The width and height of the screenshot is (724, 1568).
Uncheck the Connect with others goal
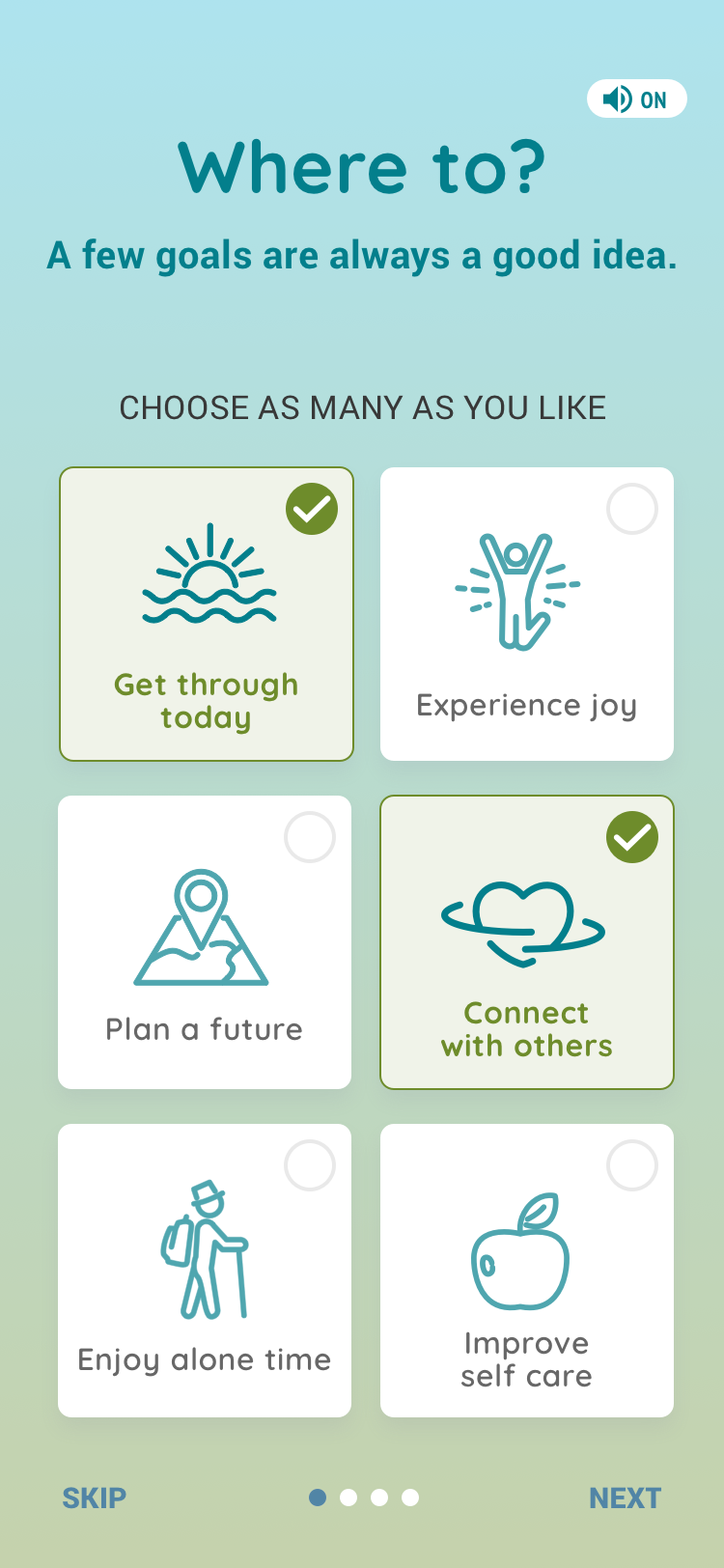coord(527,942)
